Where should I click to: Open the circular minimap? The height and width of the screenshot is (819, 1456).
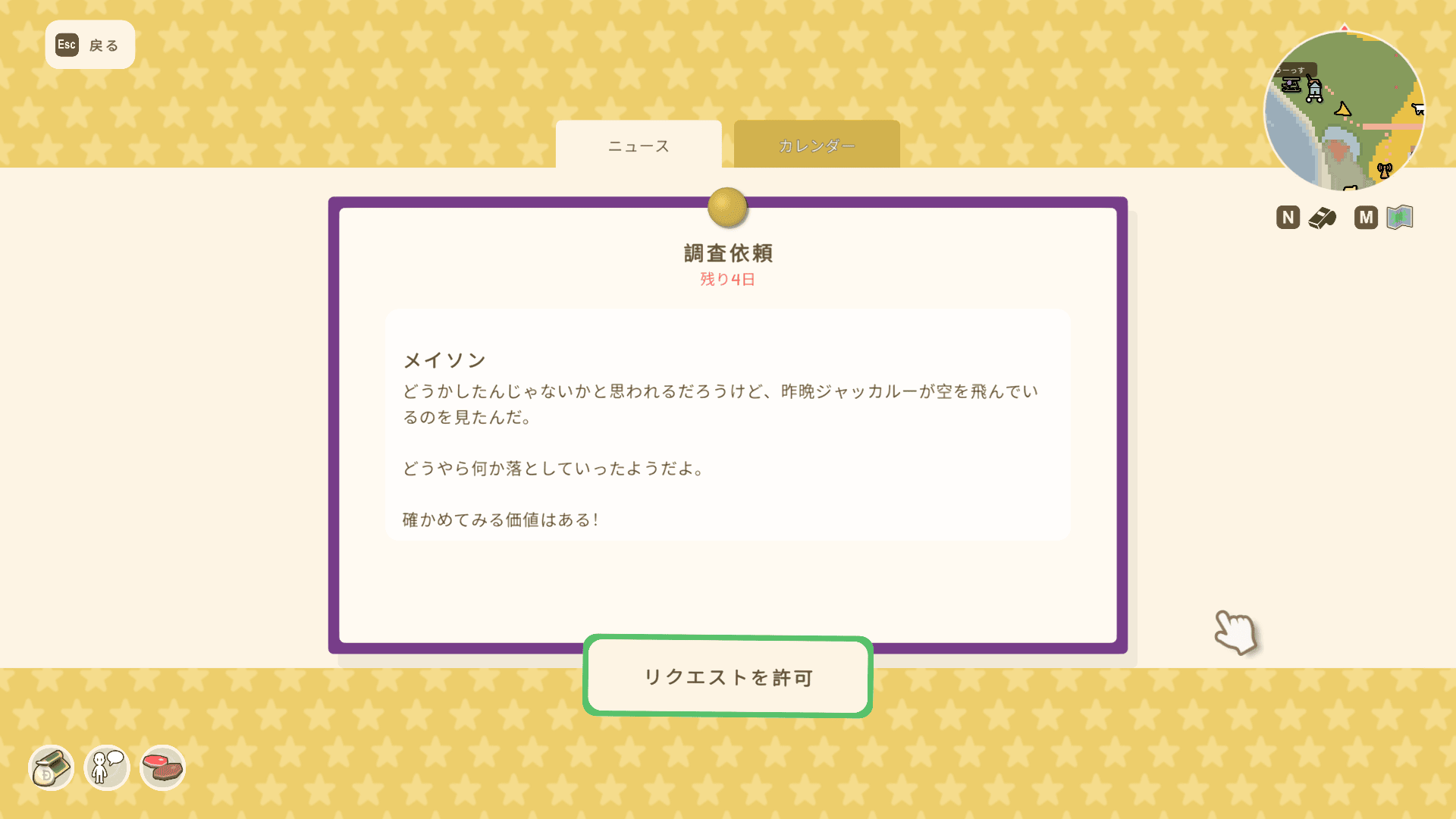pos(1343,111)
